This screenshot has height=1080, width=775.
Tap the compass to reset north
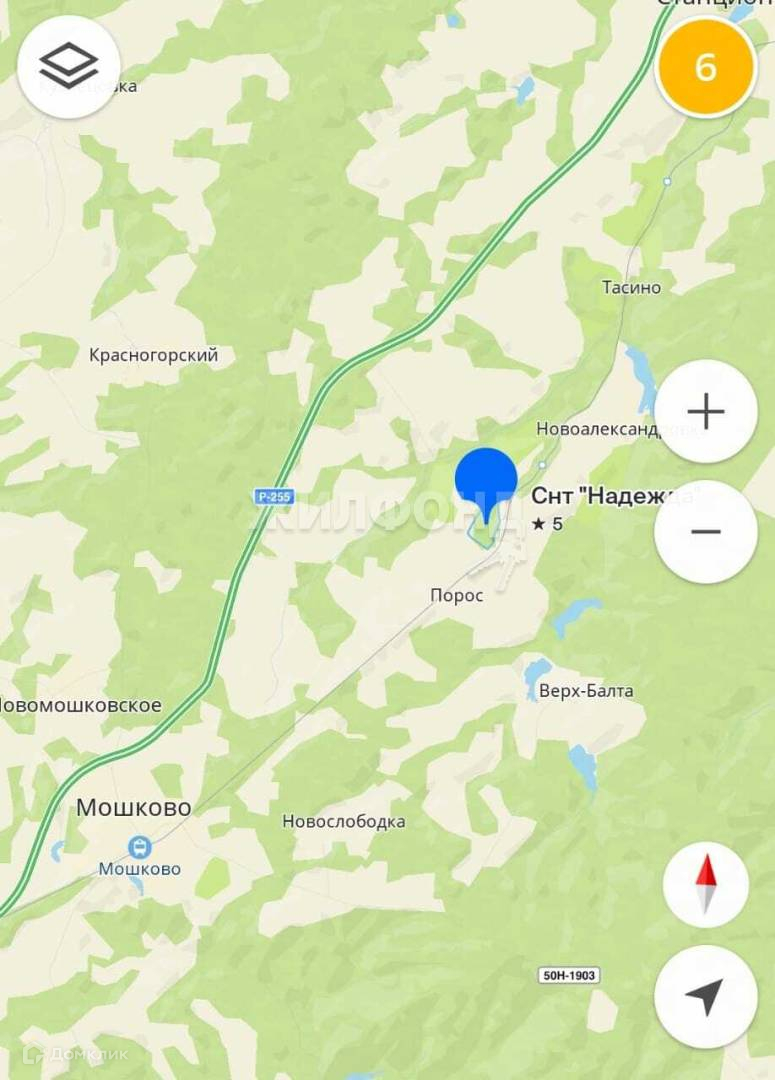point(705,884)
